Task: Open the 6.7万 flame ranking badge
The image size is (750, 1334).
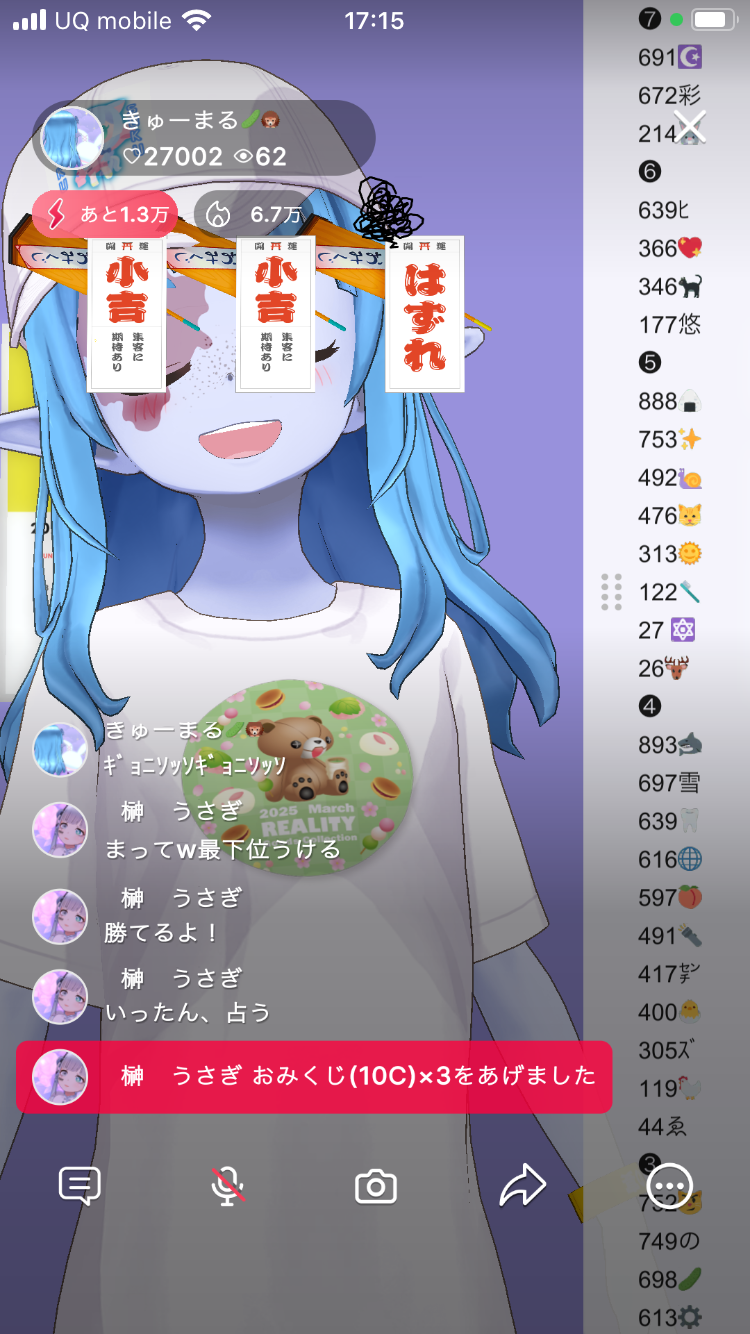Action: point(249,214)
